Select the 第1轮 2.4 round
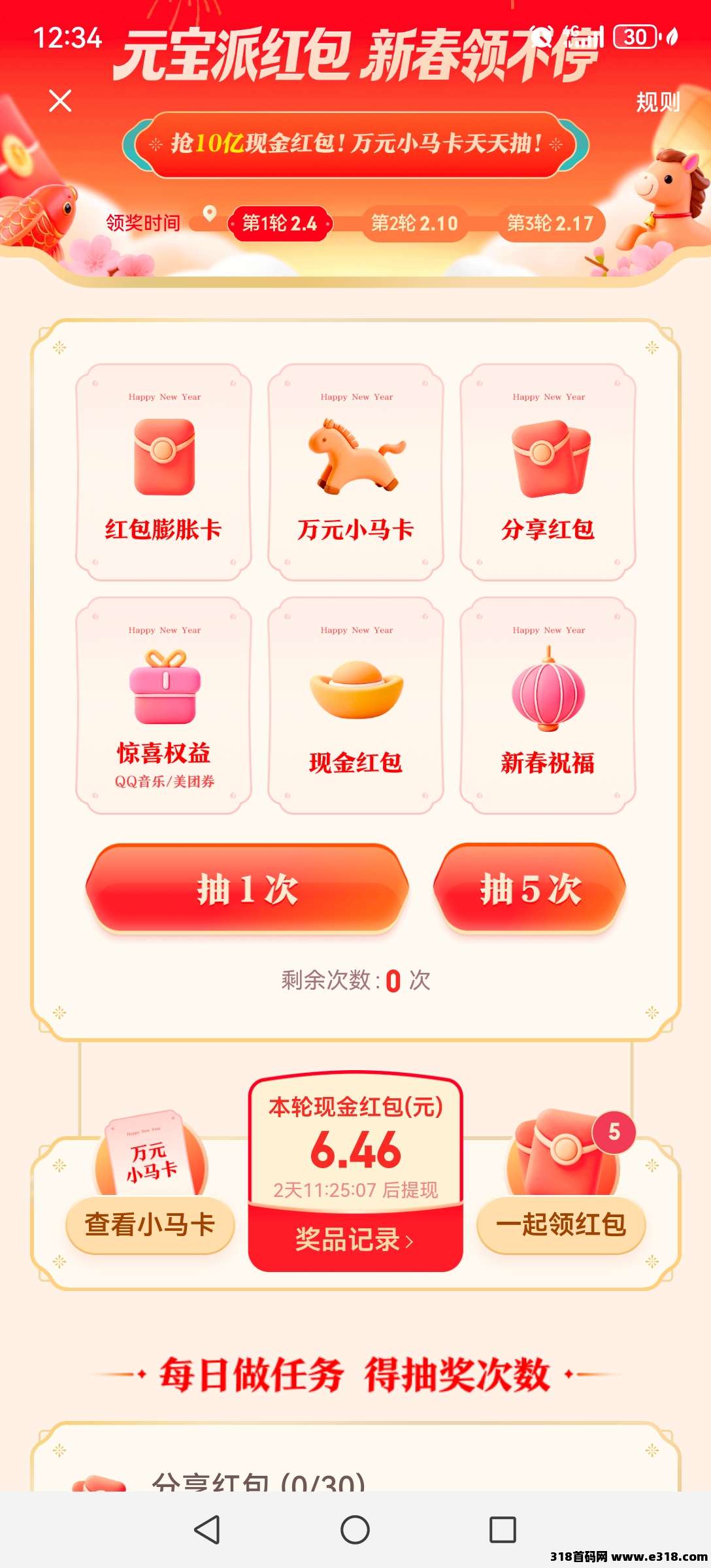 point(280,223)
